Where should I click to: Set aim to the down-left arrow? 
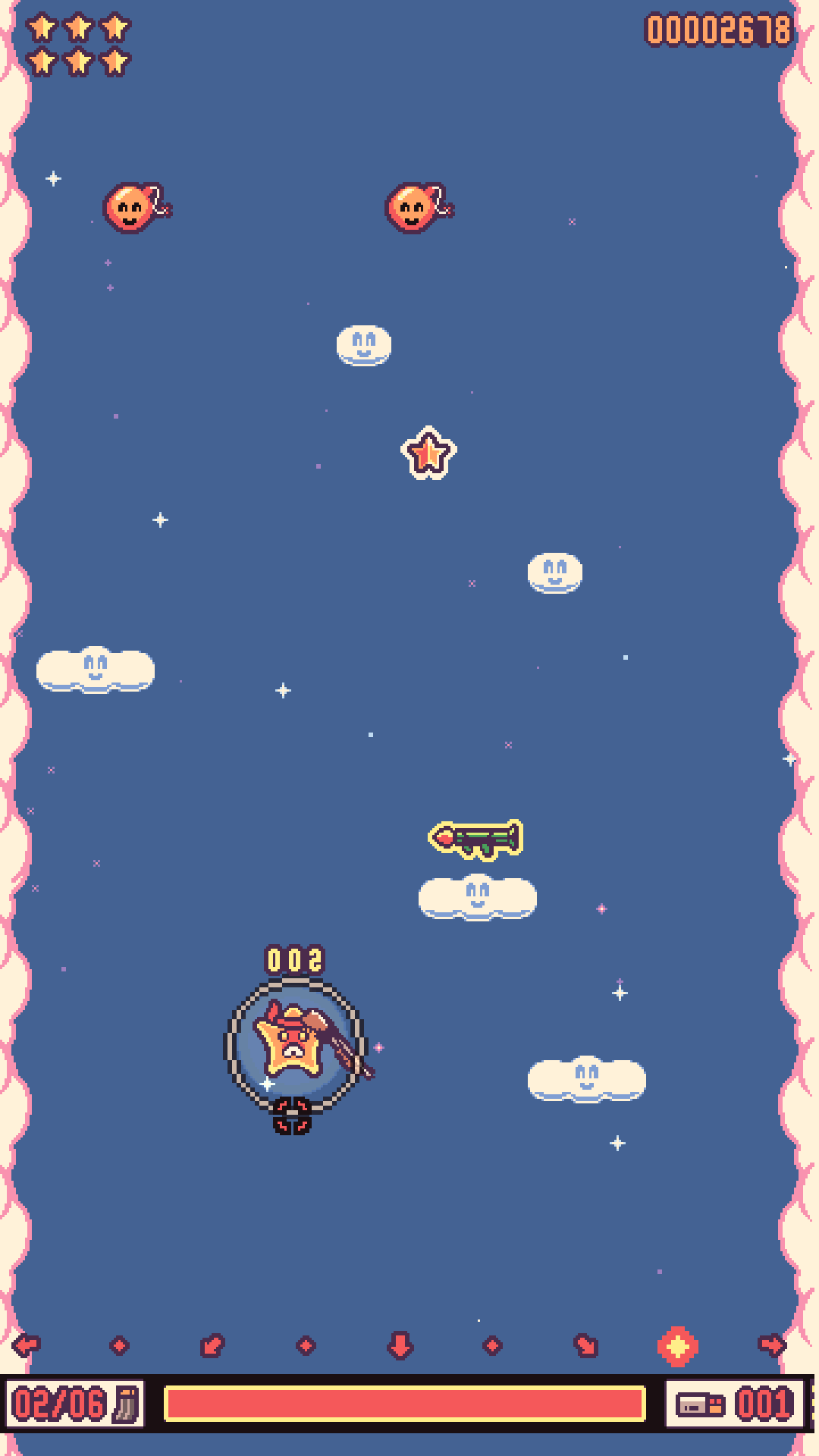pyautogui.click(x=212, y=1345)
